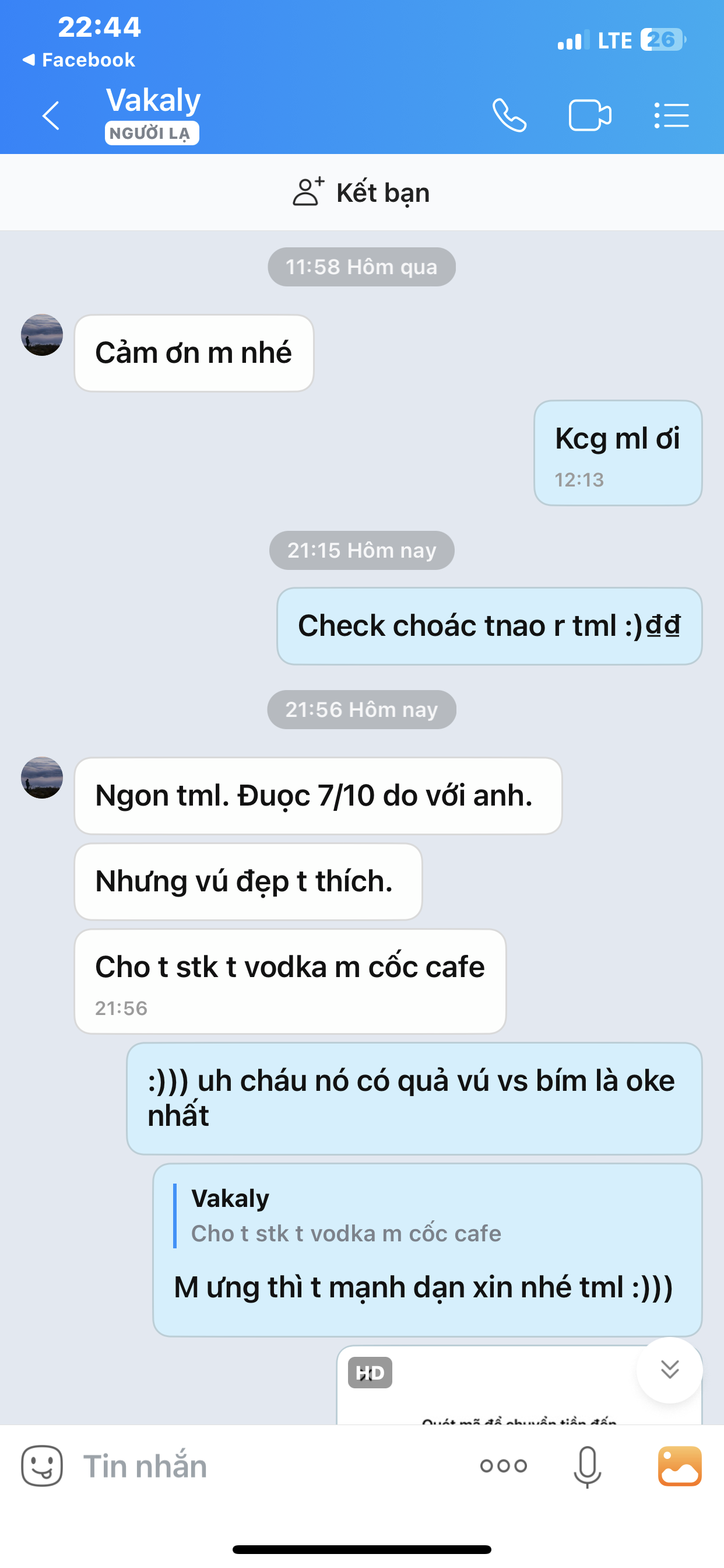Open Vakaly's avatar beside Cảm ơn message
This screenshot has width=724, height=1568.
42,335
